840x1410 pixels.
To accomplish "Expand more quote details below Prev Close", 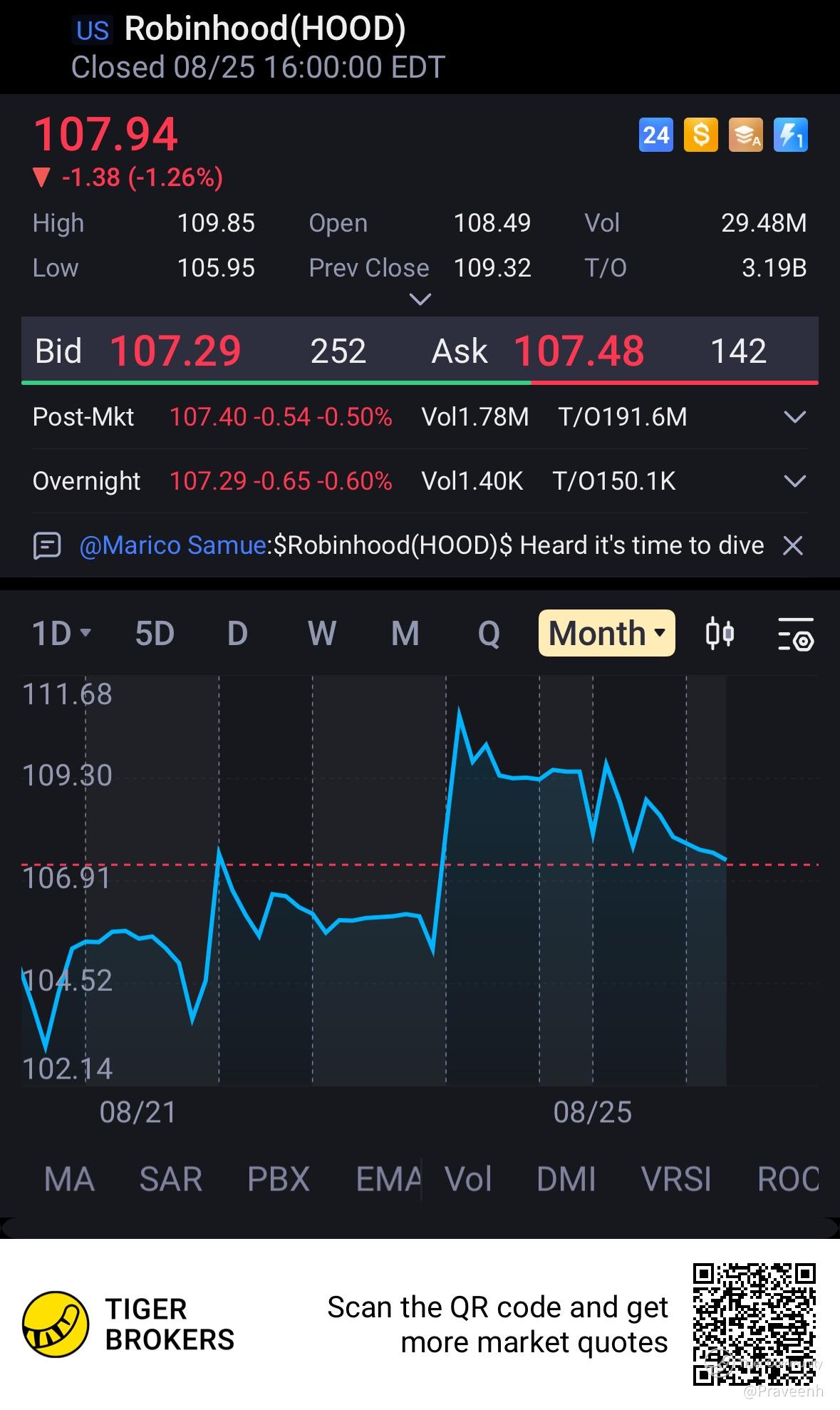I will (x=420, y=299).
